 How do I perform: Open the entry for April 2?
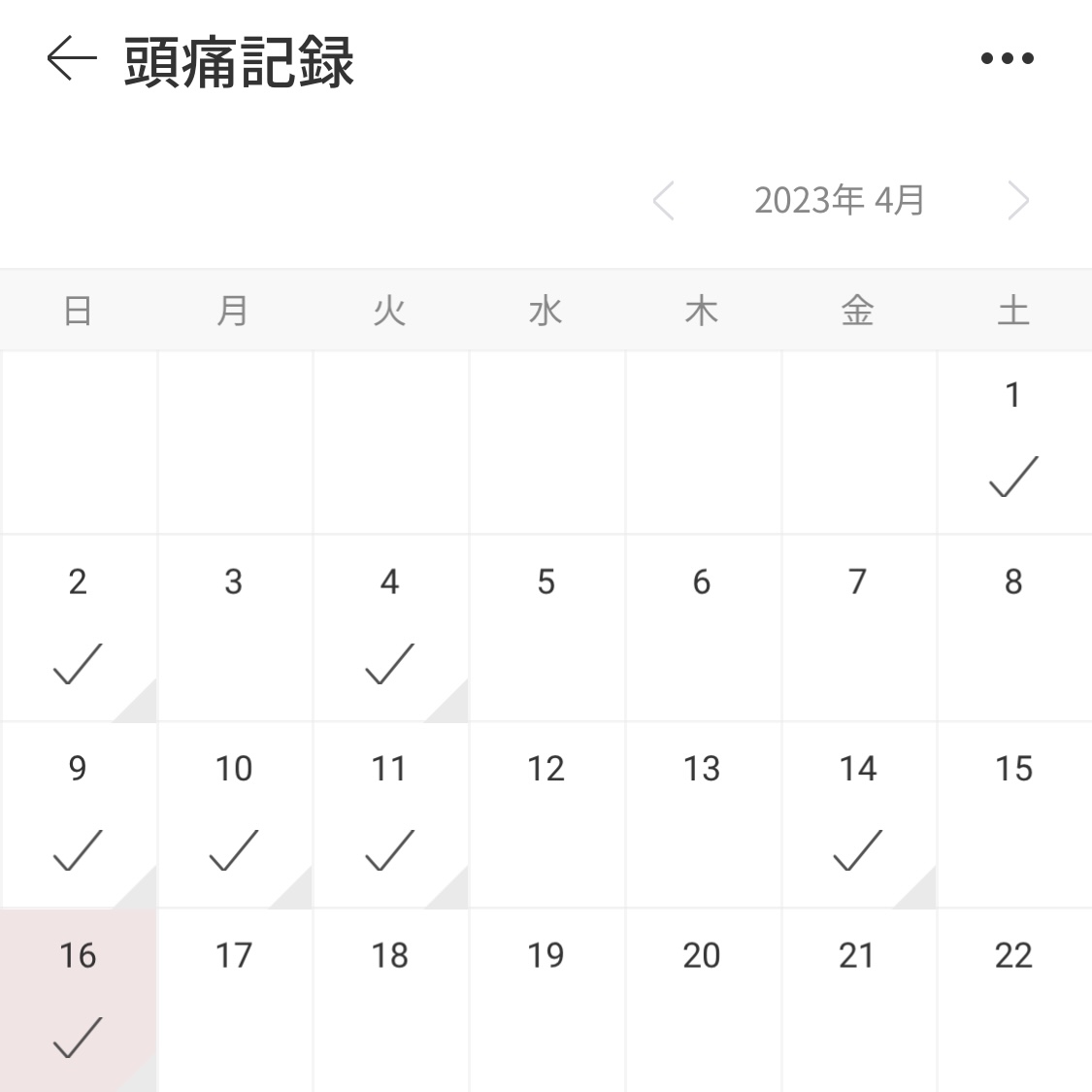[78, 627]
